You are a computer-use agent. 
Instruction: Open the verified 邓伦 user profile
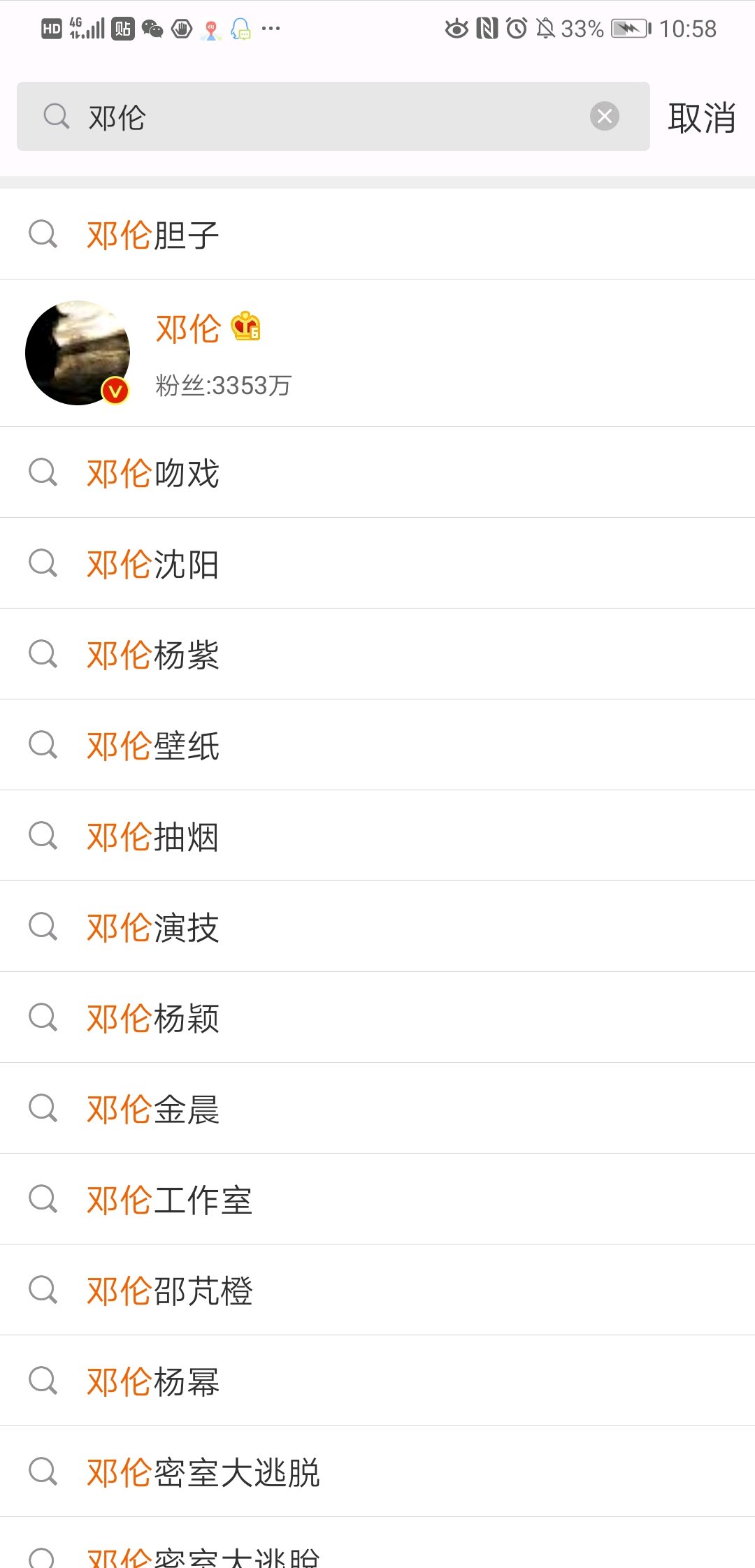coord(377,353)
